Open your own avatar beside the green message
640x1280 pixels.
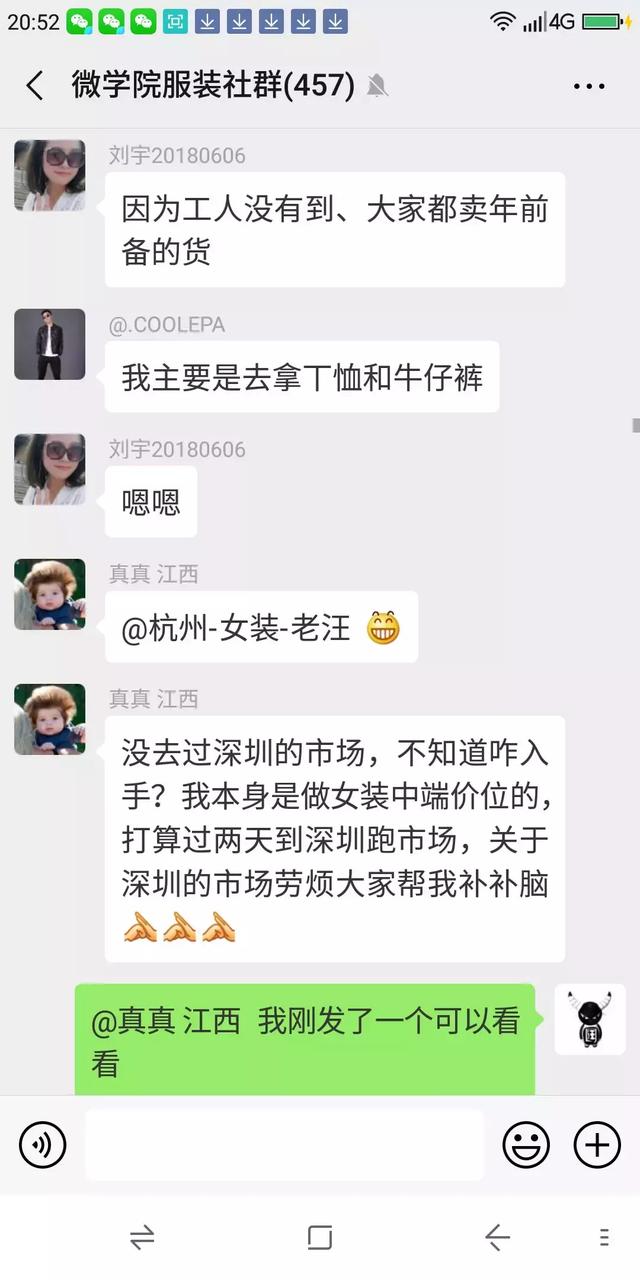[590, 1019]
